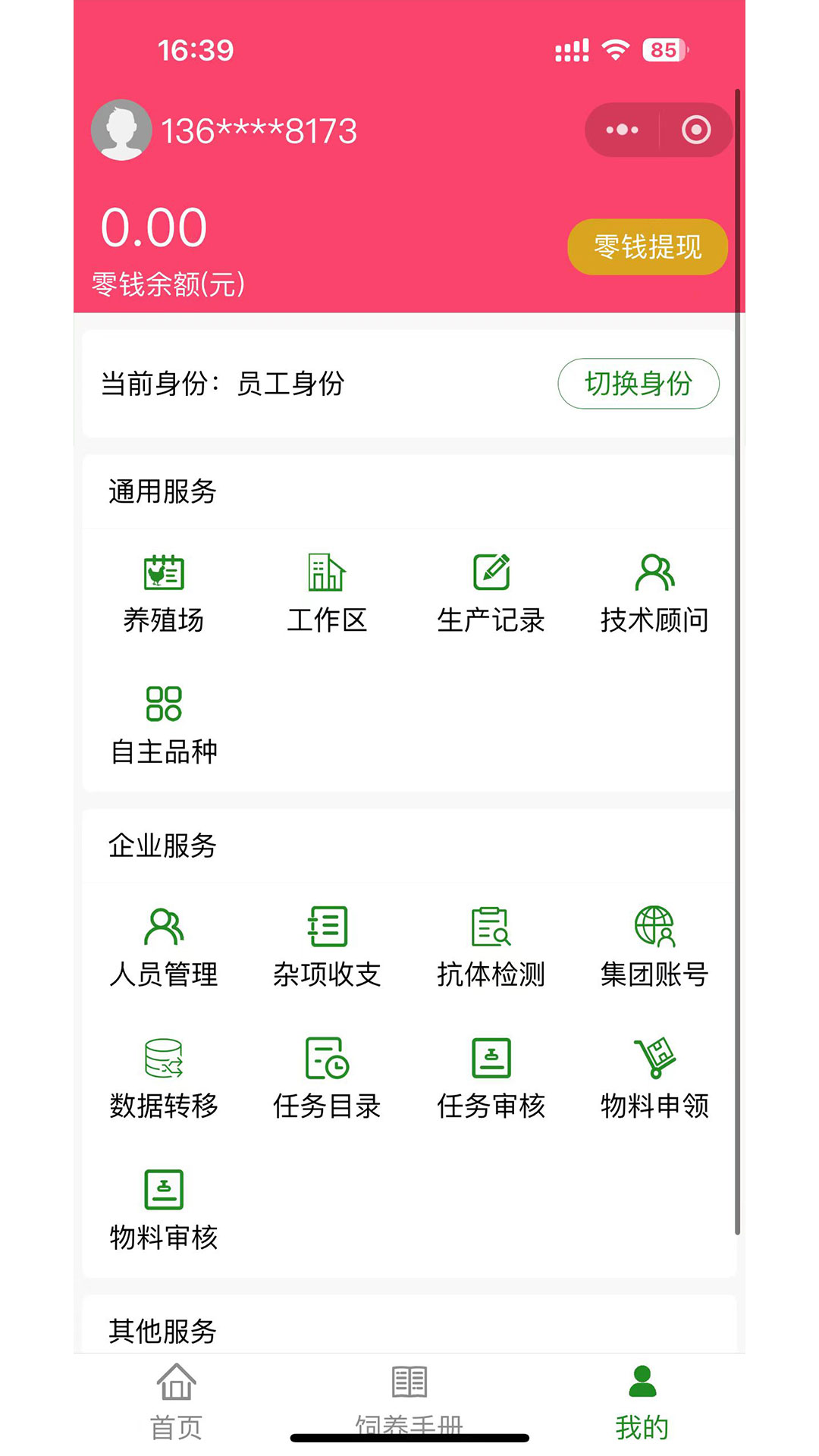
Task: Click 切换身份 to switch identity
Action: [639, 384]
